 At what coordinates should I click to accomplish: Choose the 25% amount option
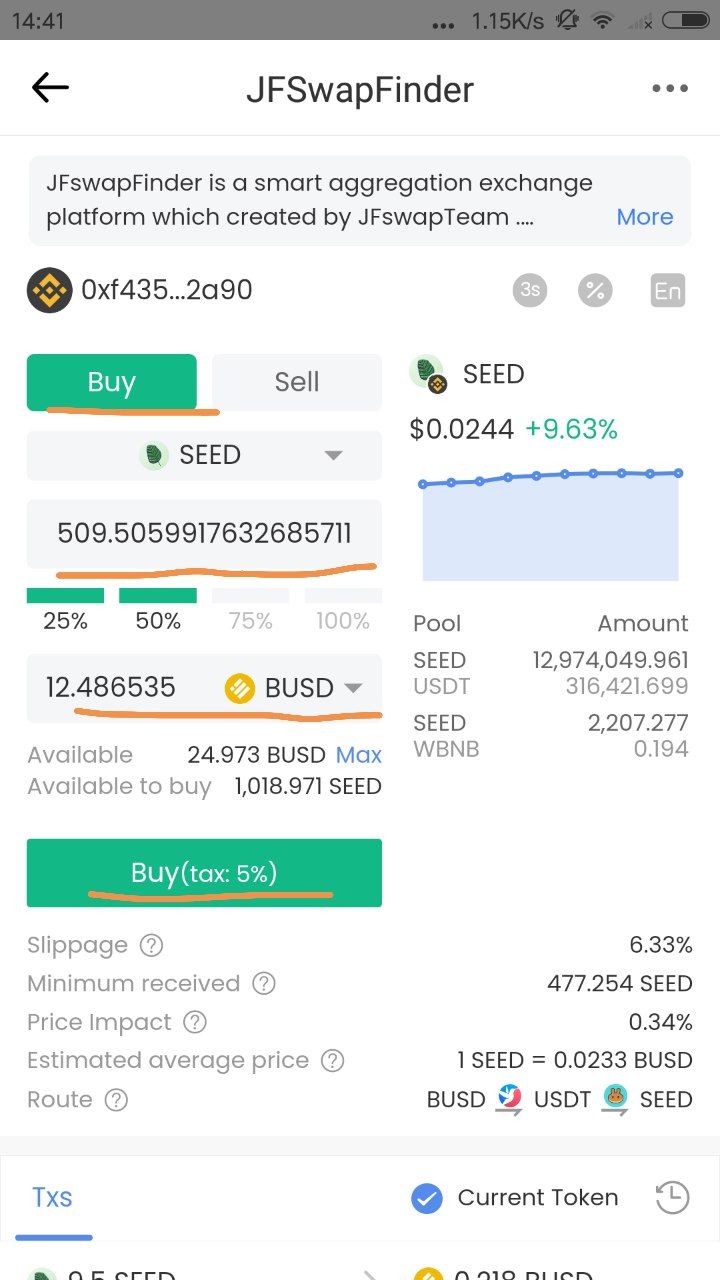[x=65, y=610]
